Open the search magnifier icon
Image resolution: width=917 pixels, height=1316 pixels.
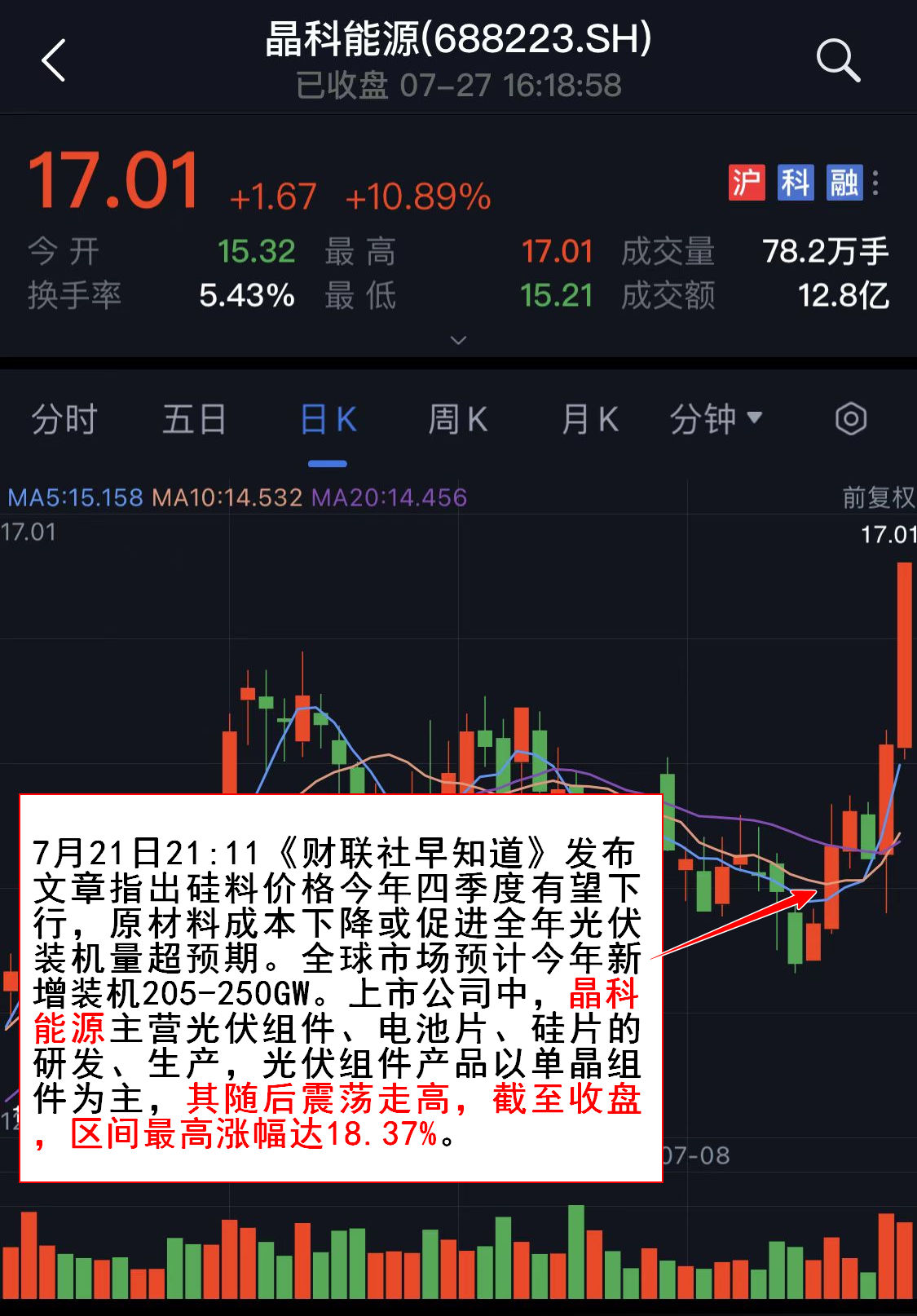point(837,60)
